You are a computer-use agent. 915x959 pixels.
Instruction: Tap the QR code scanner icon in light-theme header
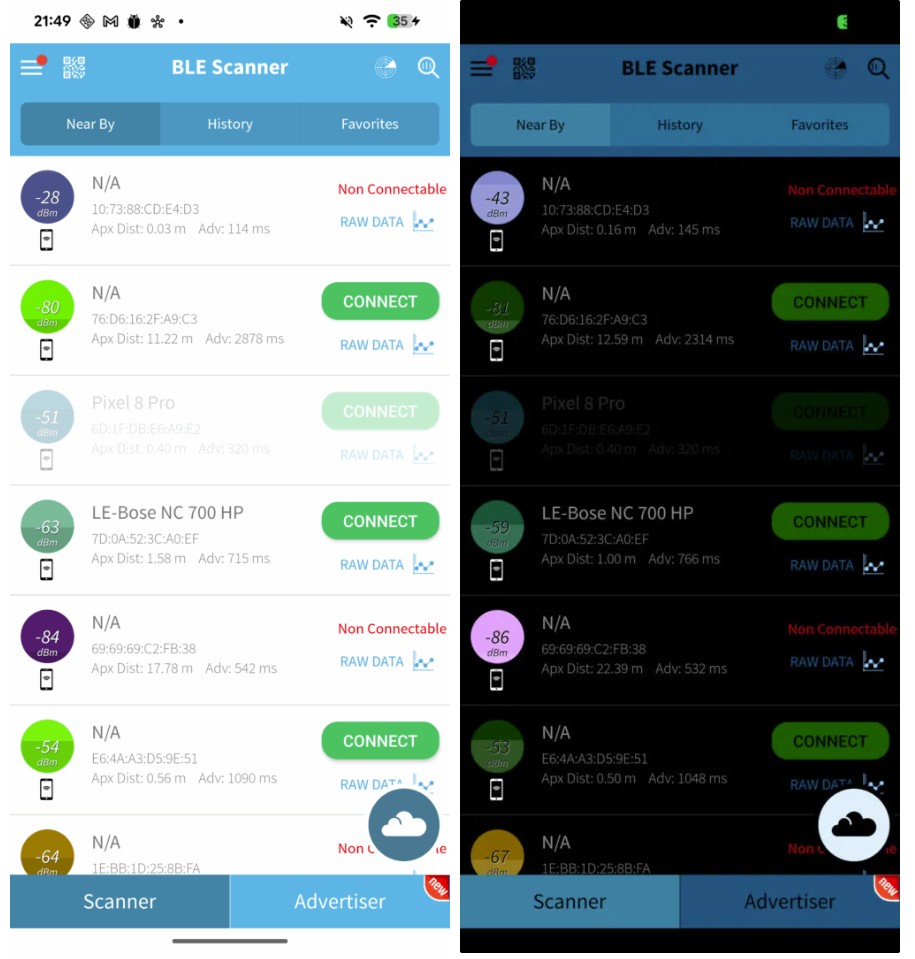74,67
